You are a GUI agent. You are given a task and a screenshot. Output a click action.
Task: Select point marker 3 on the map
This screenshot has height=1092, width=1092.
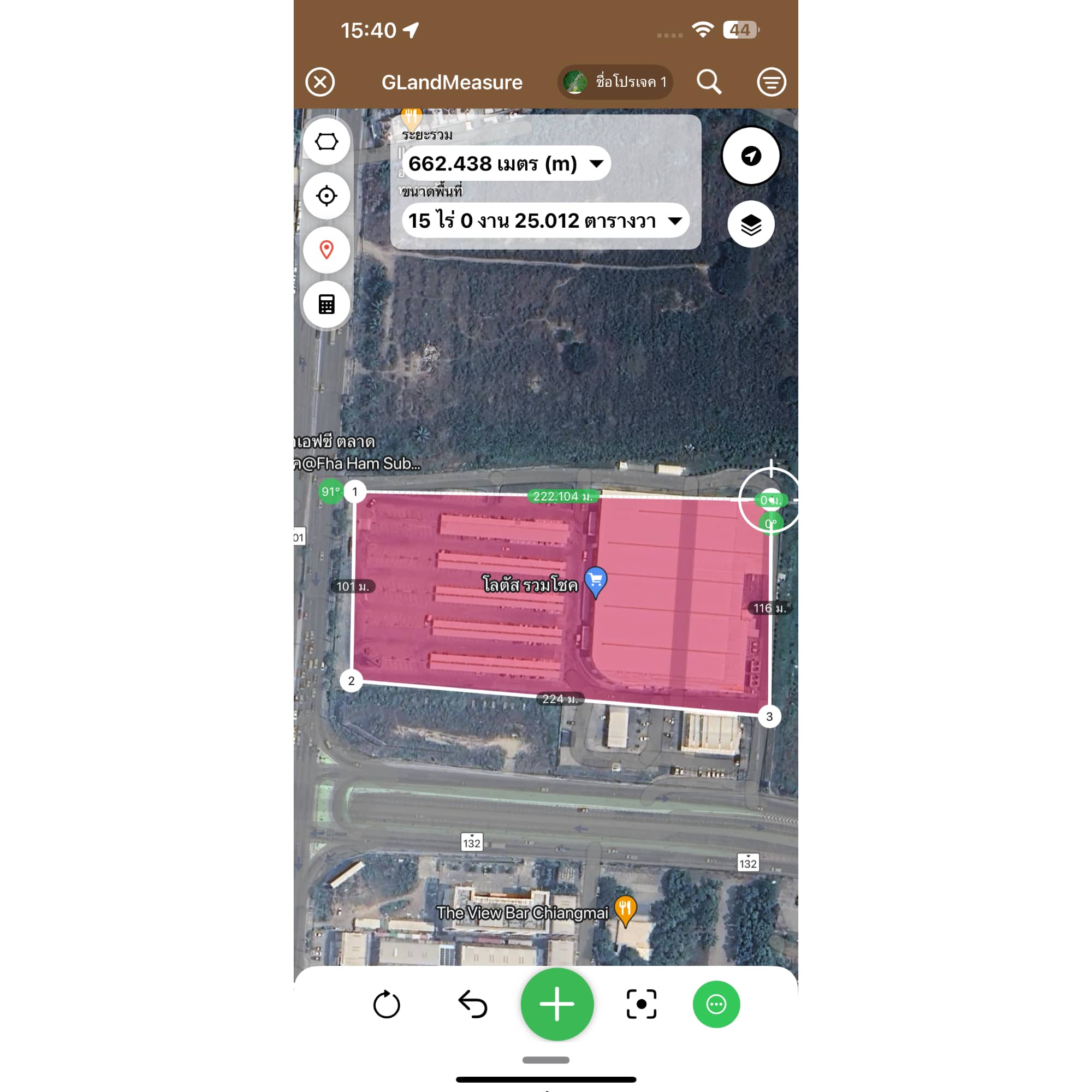click(x=769, y=717)
